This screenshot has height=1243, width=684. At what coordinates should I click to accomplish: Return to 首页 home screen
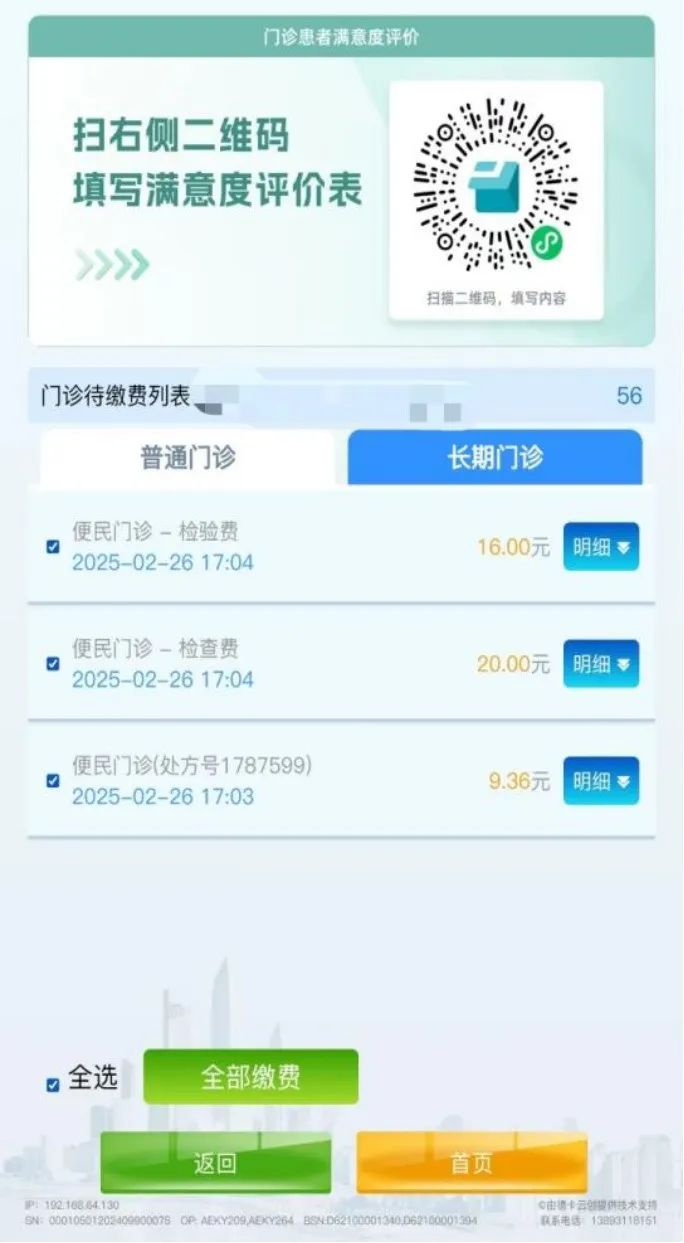click(x=471, y=1163)
